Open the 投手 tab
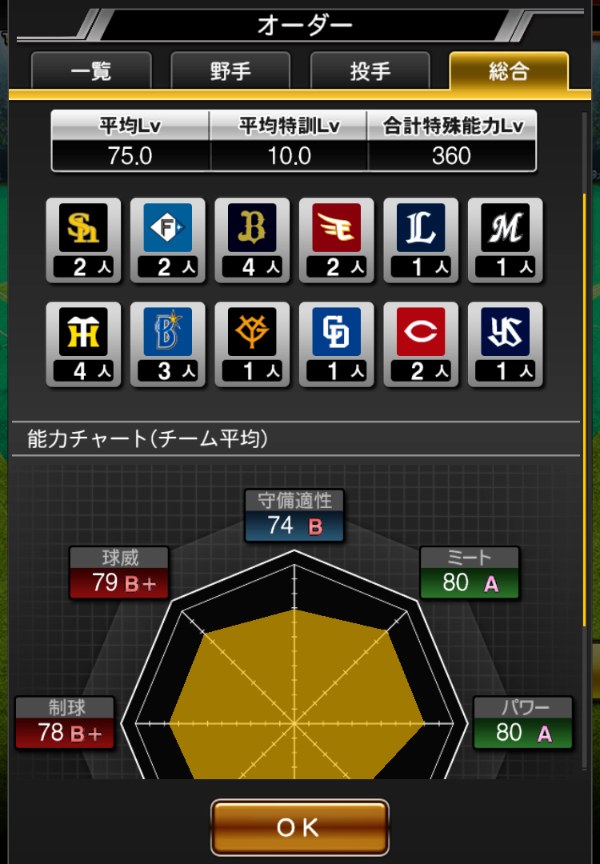Viewport: 600px width, 864px height. (x=370, y=72)
